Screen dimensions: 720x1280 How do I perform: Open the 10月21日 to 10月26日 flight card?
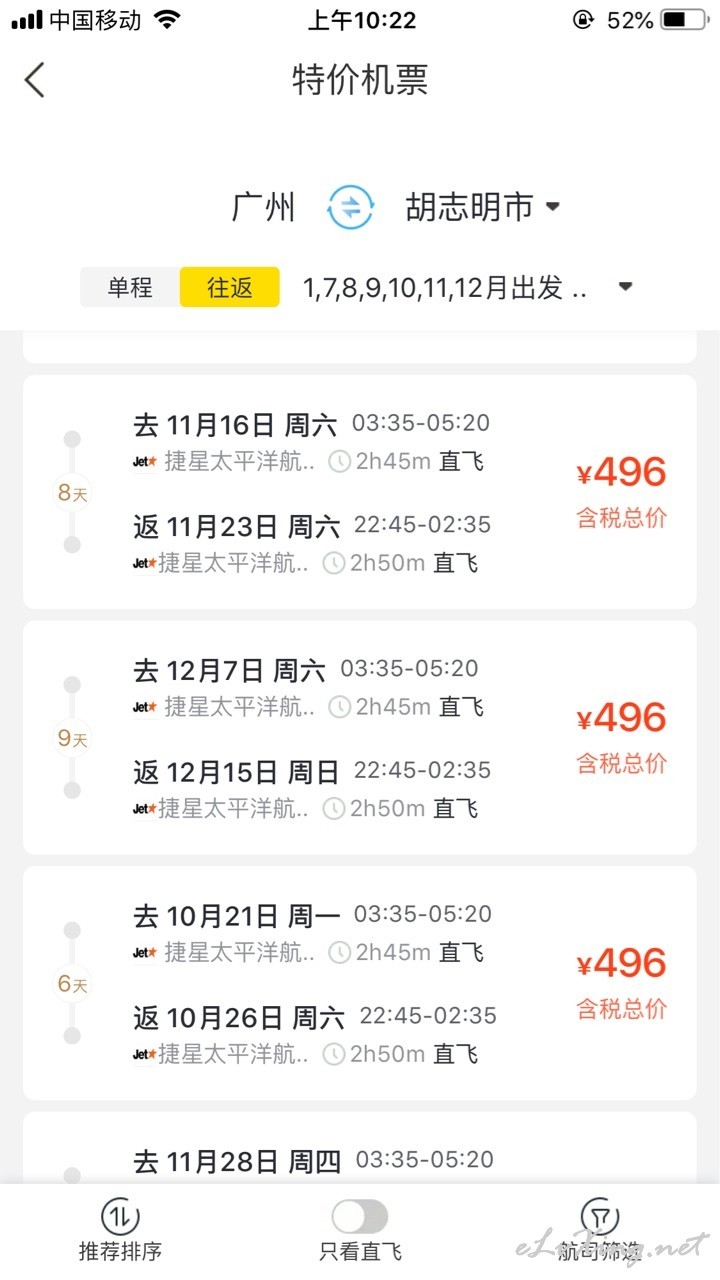point(359,983)
